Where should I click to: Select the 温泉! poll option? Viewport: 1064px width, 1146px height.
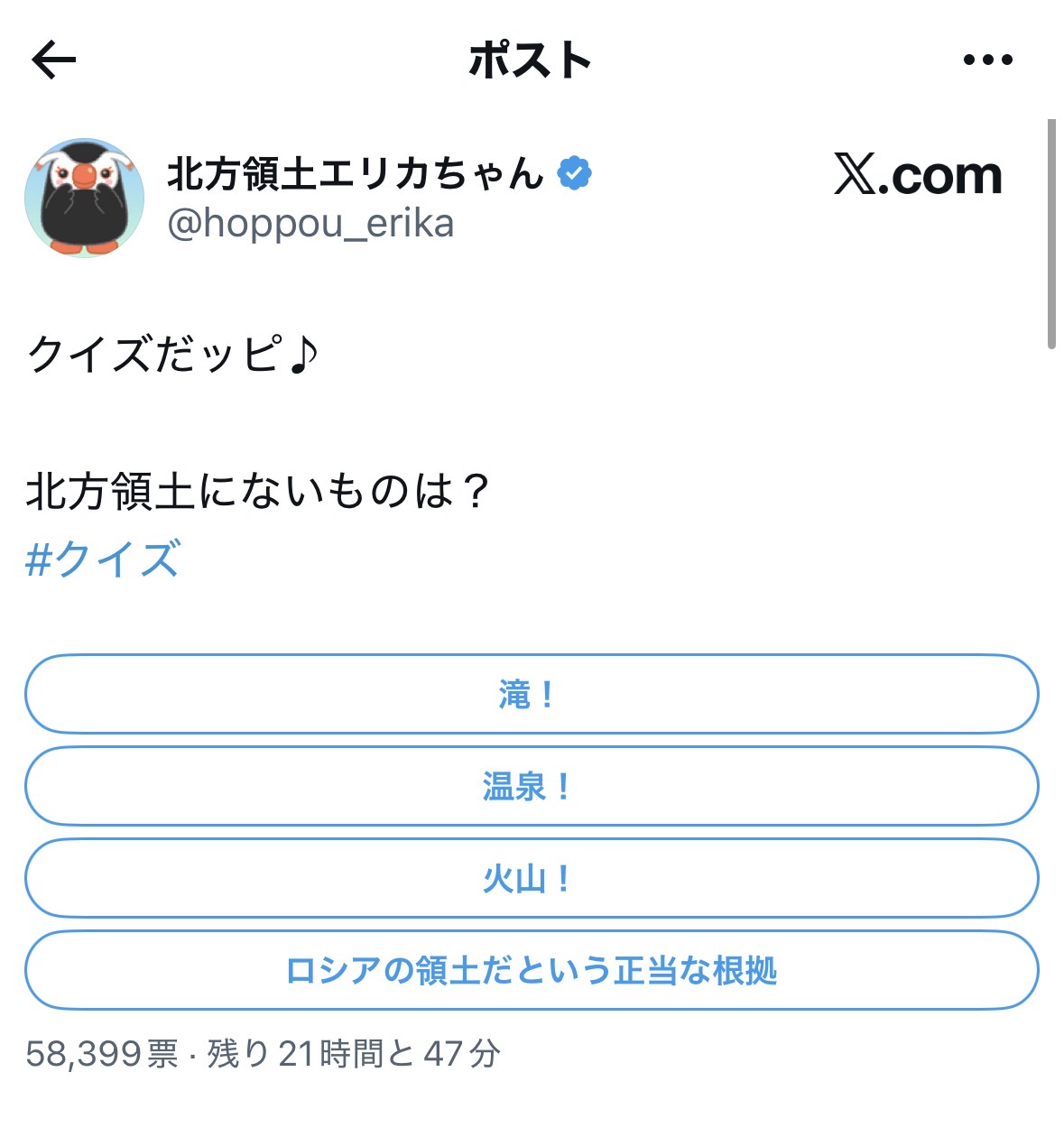(x=532, y=787)
